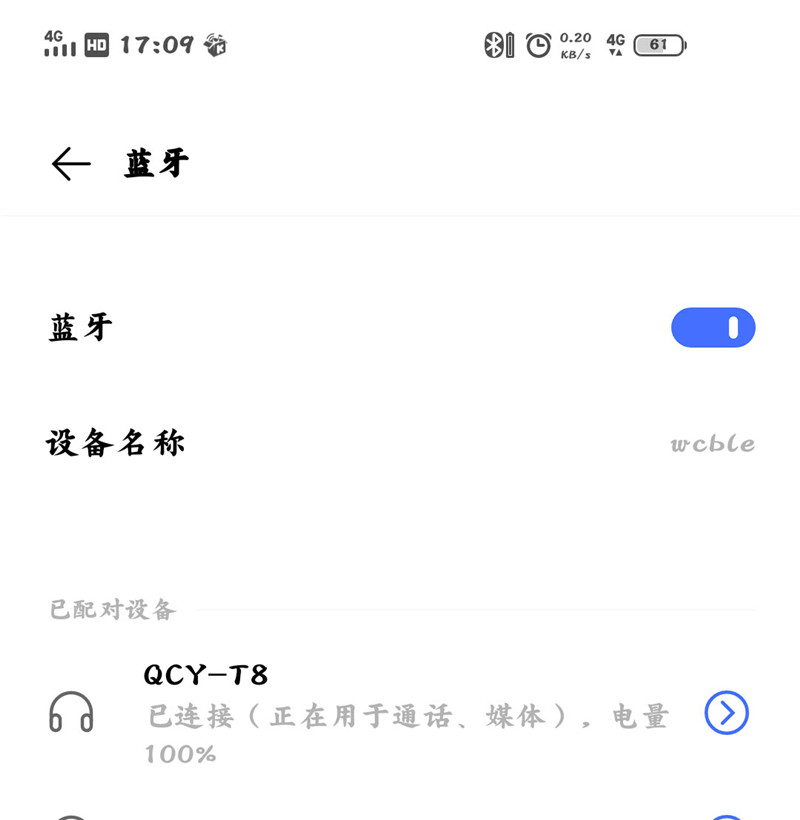Image resolution: width=800 pixels, height=820 pixels.
Task: Open the device name setting
Action: coord(400,443)
